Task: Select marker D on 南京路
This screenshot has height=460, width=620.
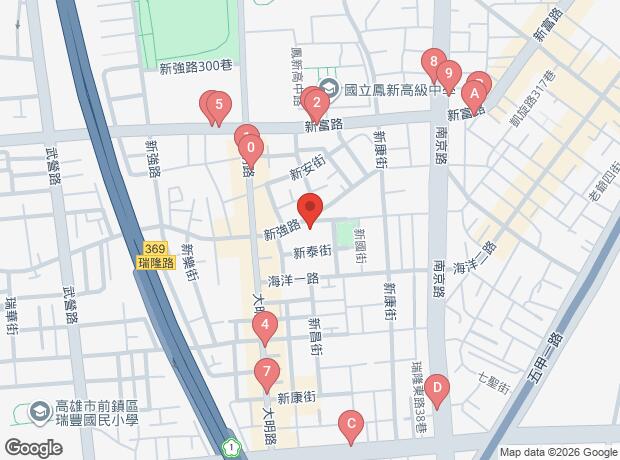Action: pyautogui.click(x=437, y=392)
